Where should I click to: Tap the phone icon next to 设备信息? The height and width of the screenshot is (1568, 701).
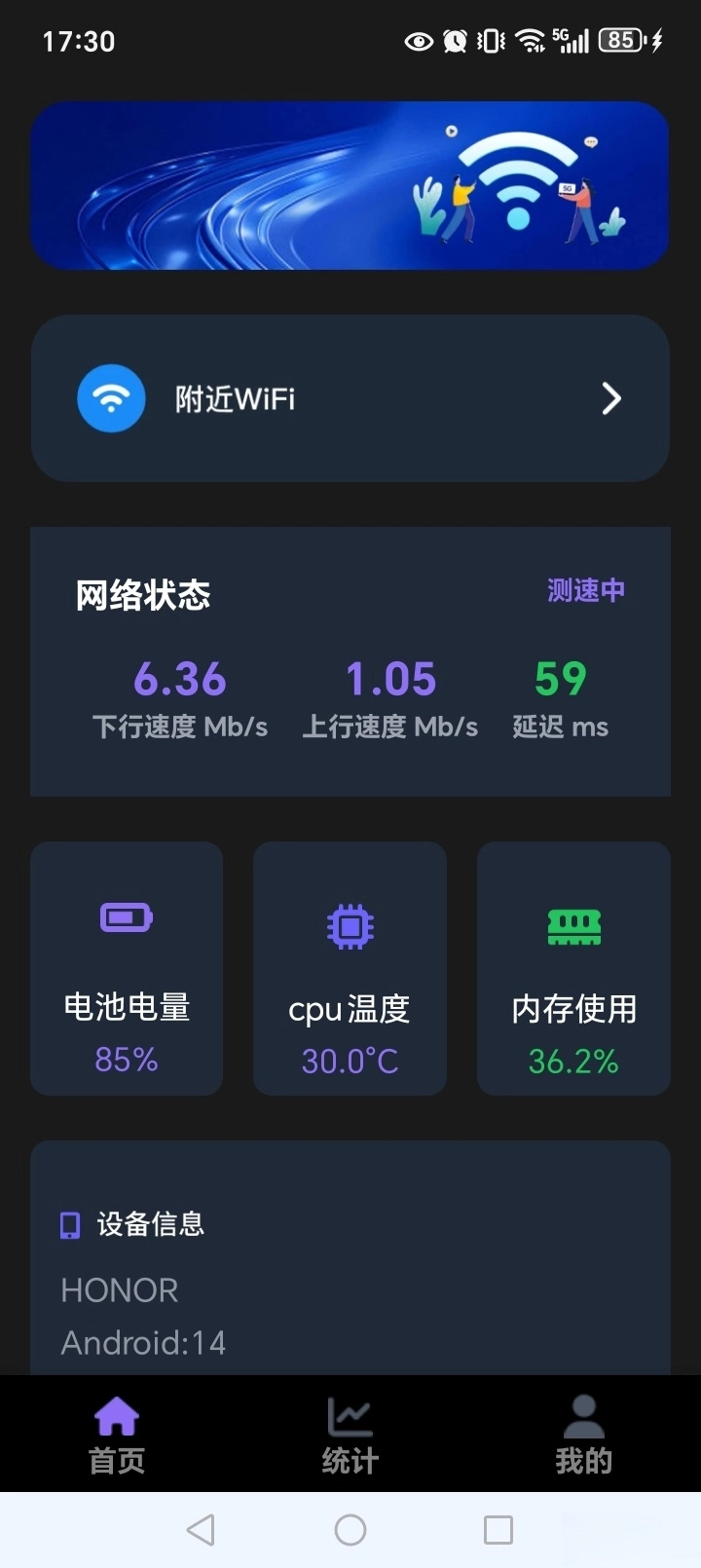(69, 1224)
